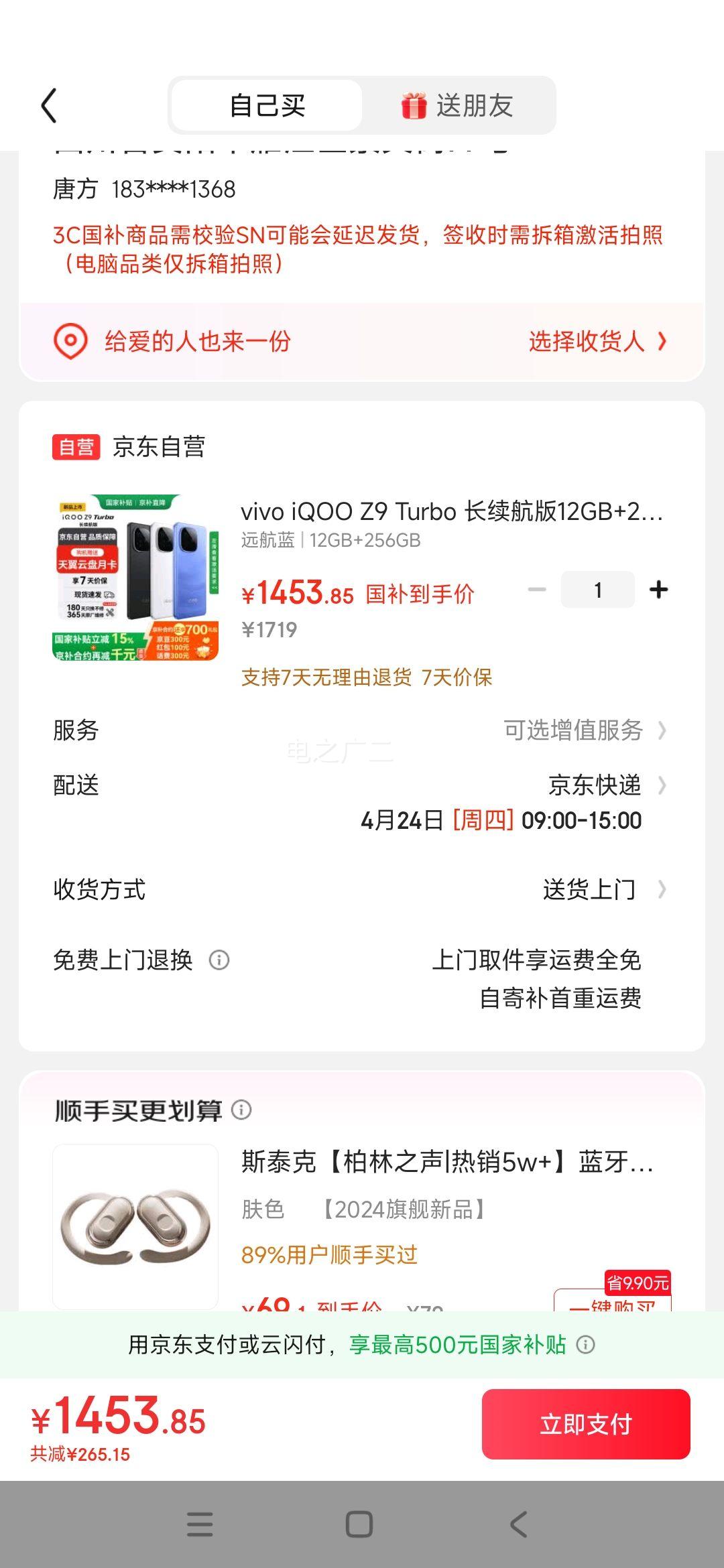The height and width of the screenshot is (1568, 724).
Task: Select the 自己买 tab
Action: pos(267,106)
